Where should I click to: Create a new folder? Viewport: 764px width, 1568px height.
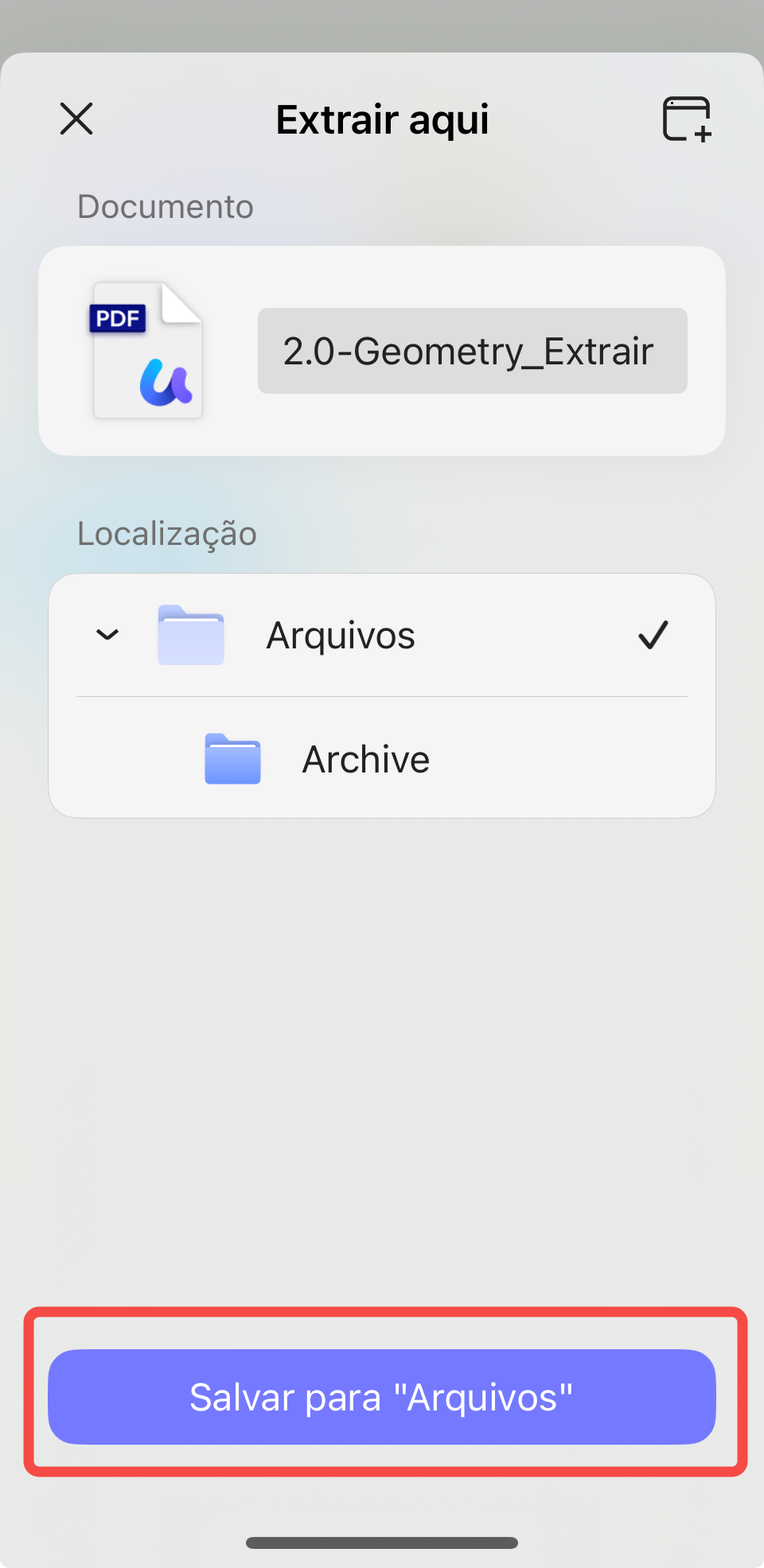(x=687, y=119)
